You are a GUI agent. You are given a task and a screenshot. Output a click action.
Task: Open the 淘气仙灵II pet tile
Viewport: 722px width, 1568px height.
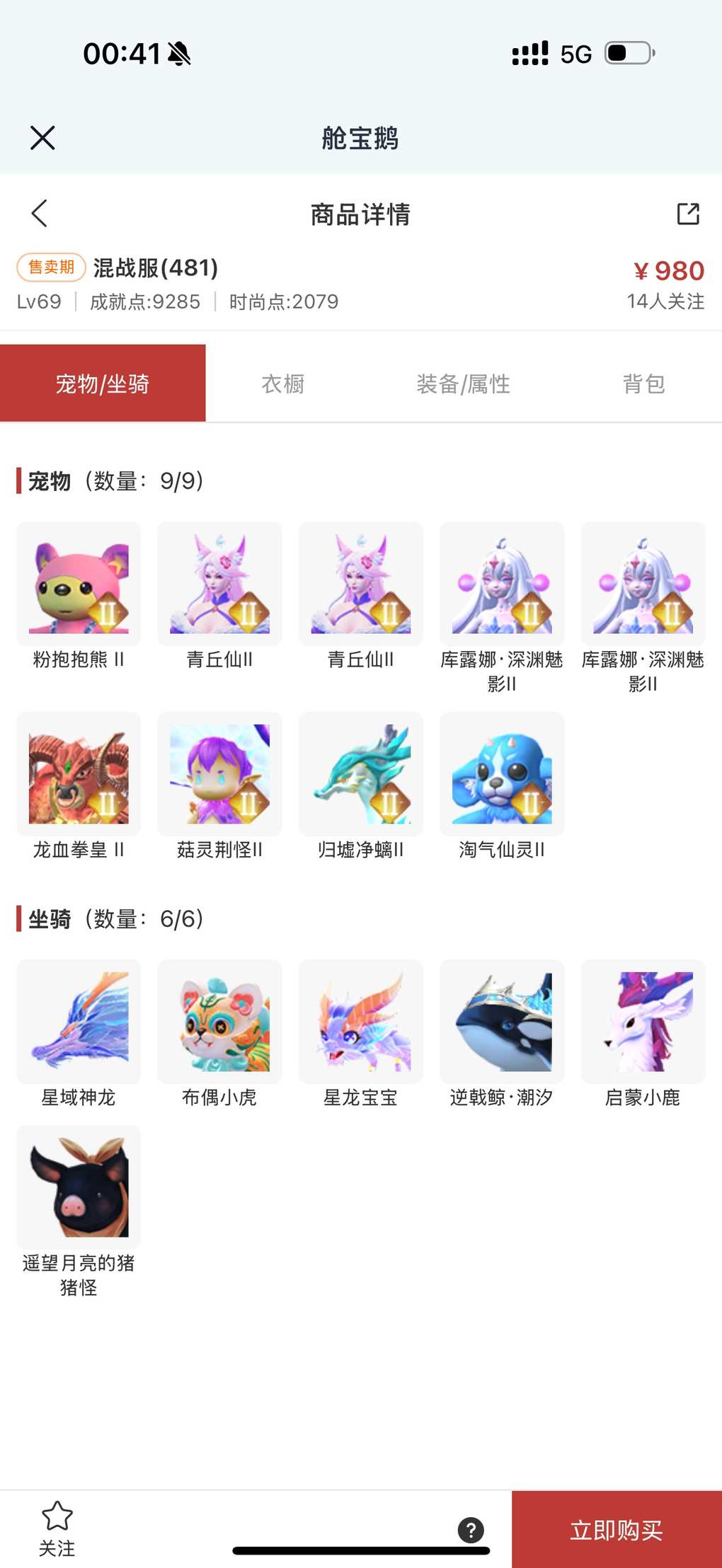click(502, 774)
